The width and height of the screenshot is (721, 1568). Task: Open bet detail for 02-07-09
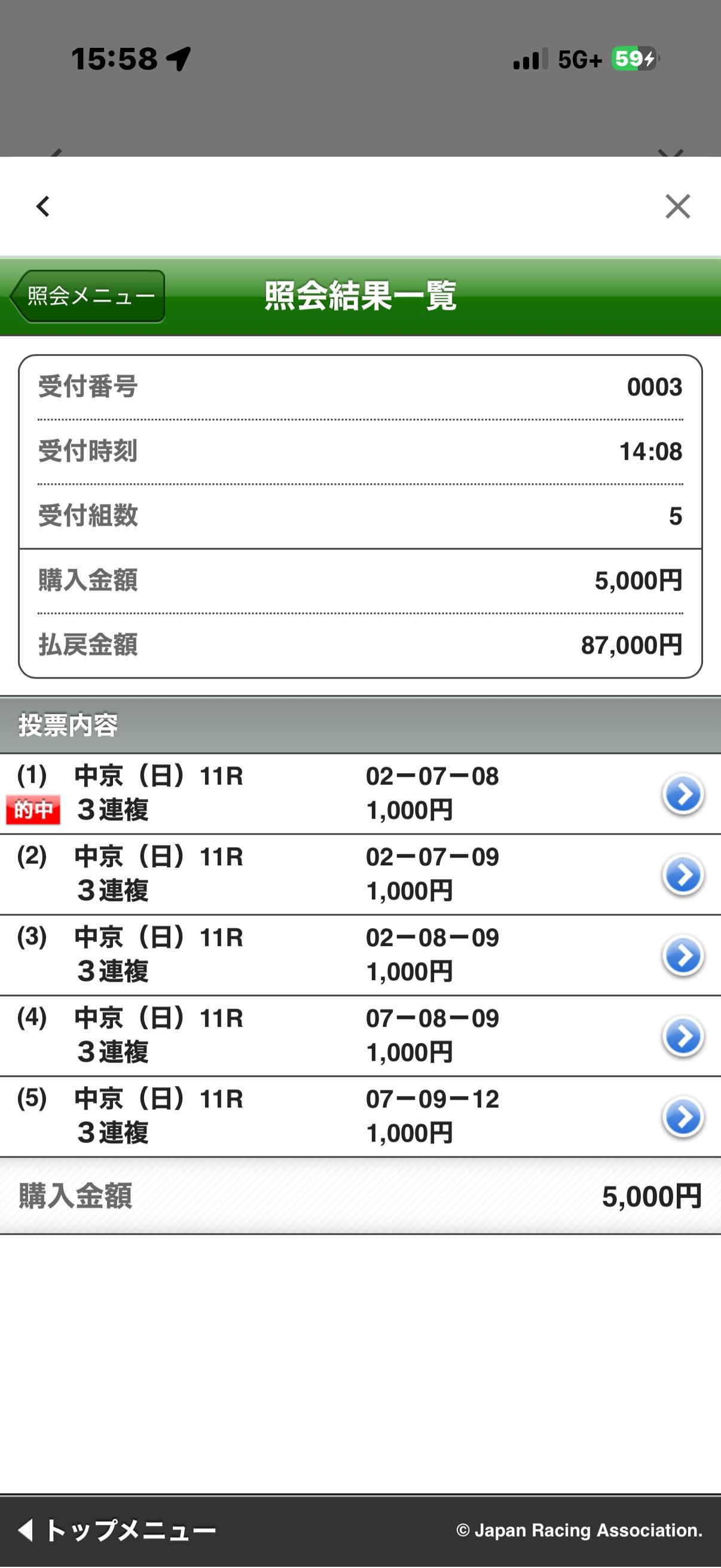[682, 875]
